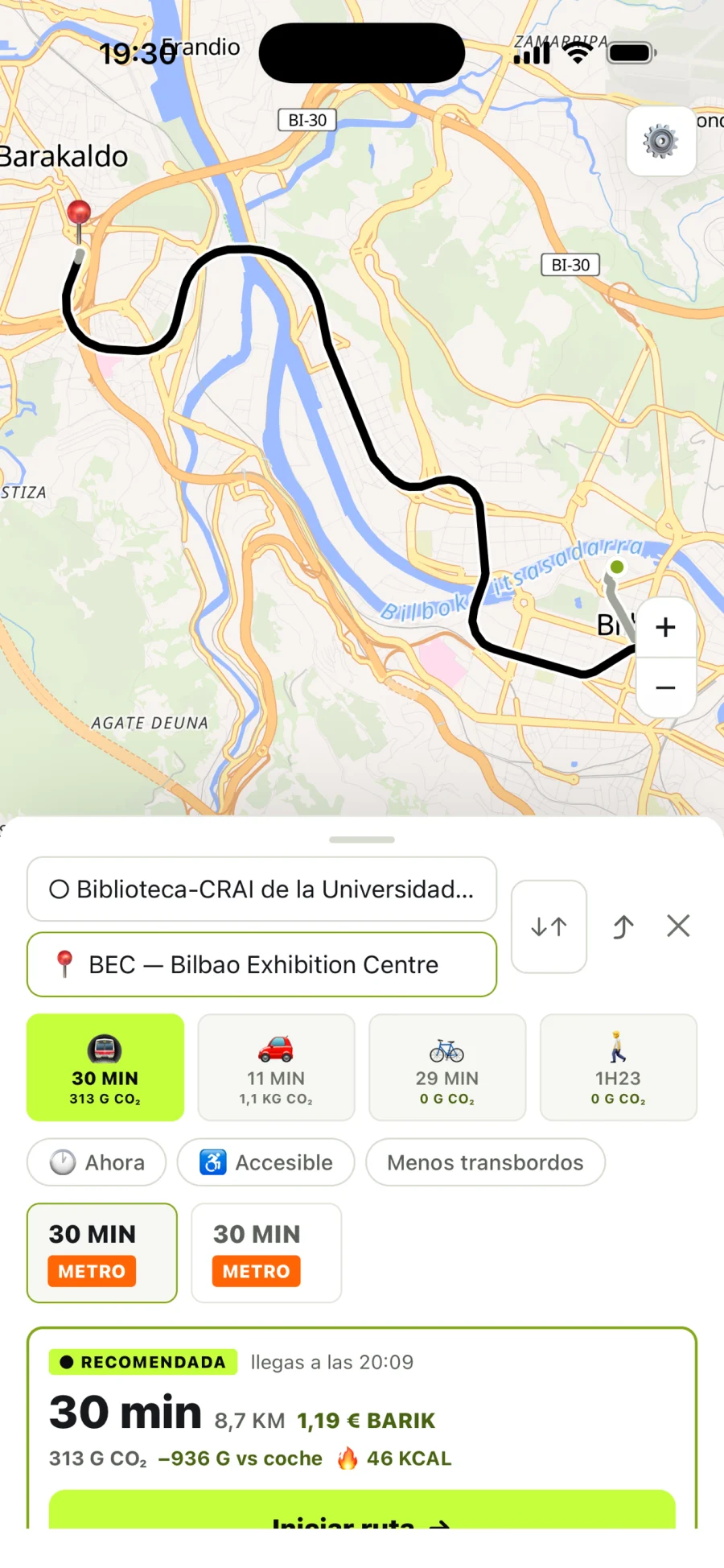The height and width of the screenshot is (1568, 724).
Task: Open the first 30 MIN METRO route
Action: click(x=102, y=1252)
